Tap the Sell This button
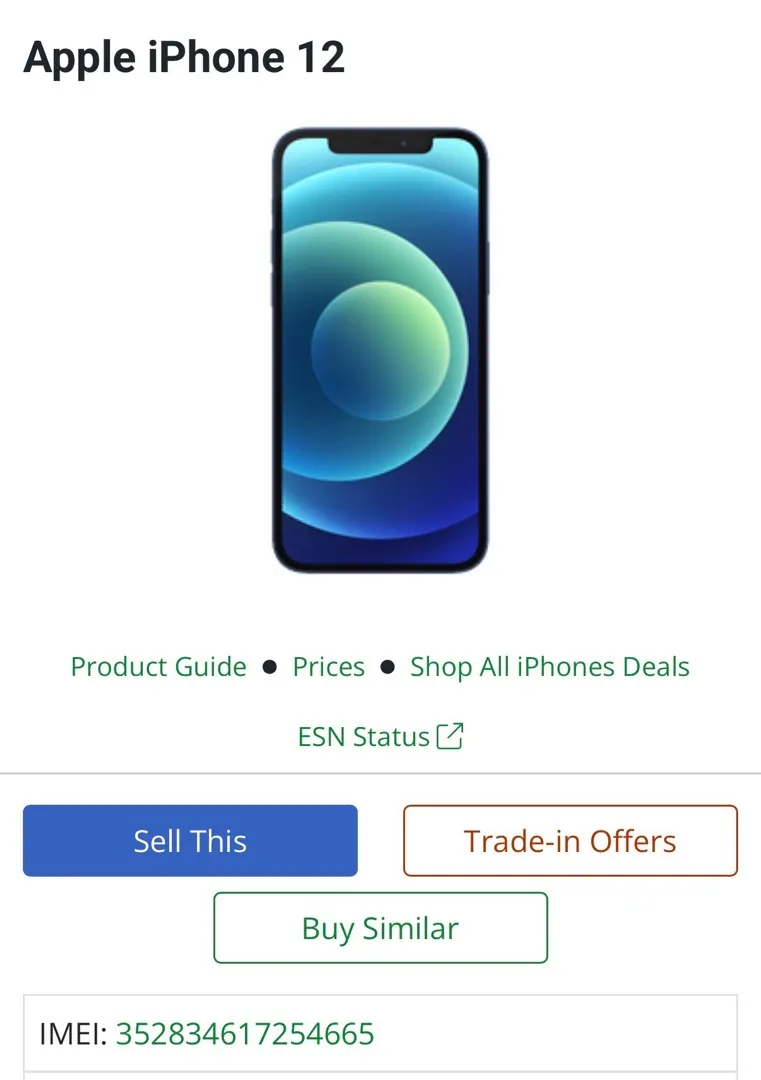Image resolution: width=761 pixels, height=1080 pixels. tap(190, 841)
